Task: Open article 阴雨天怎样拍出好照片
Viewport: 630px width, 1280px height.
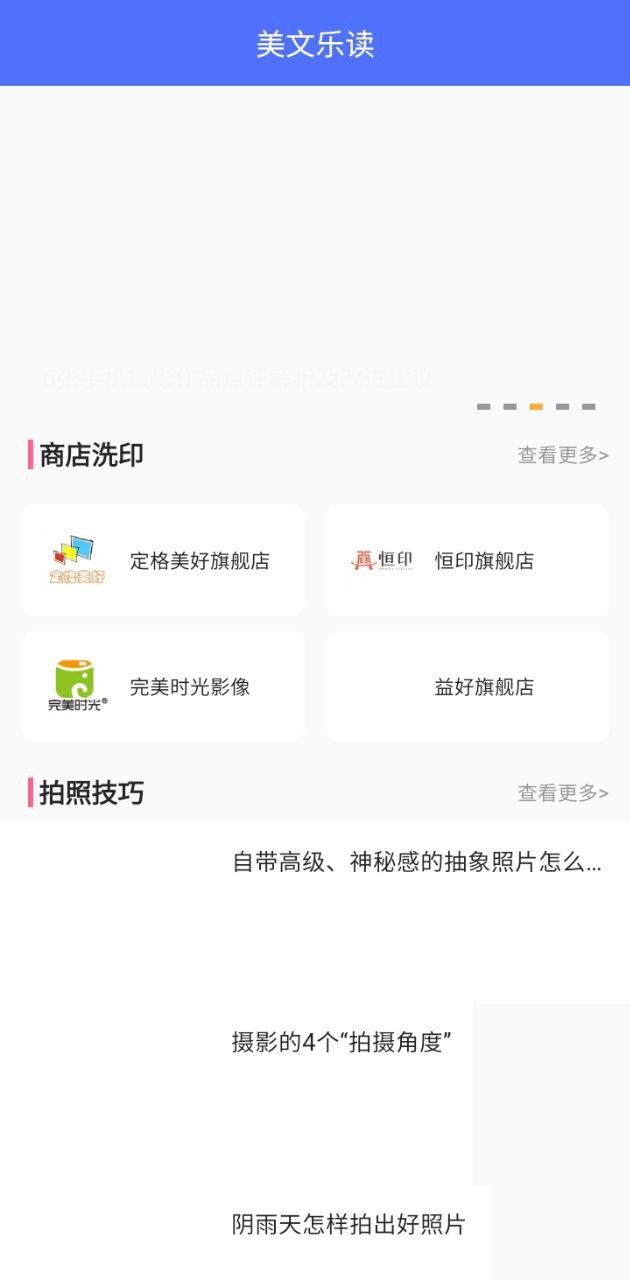Action: point(348,1224)
